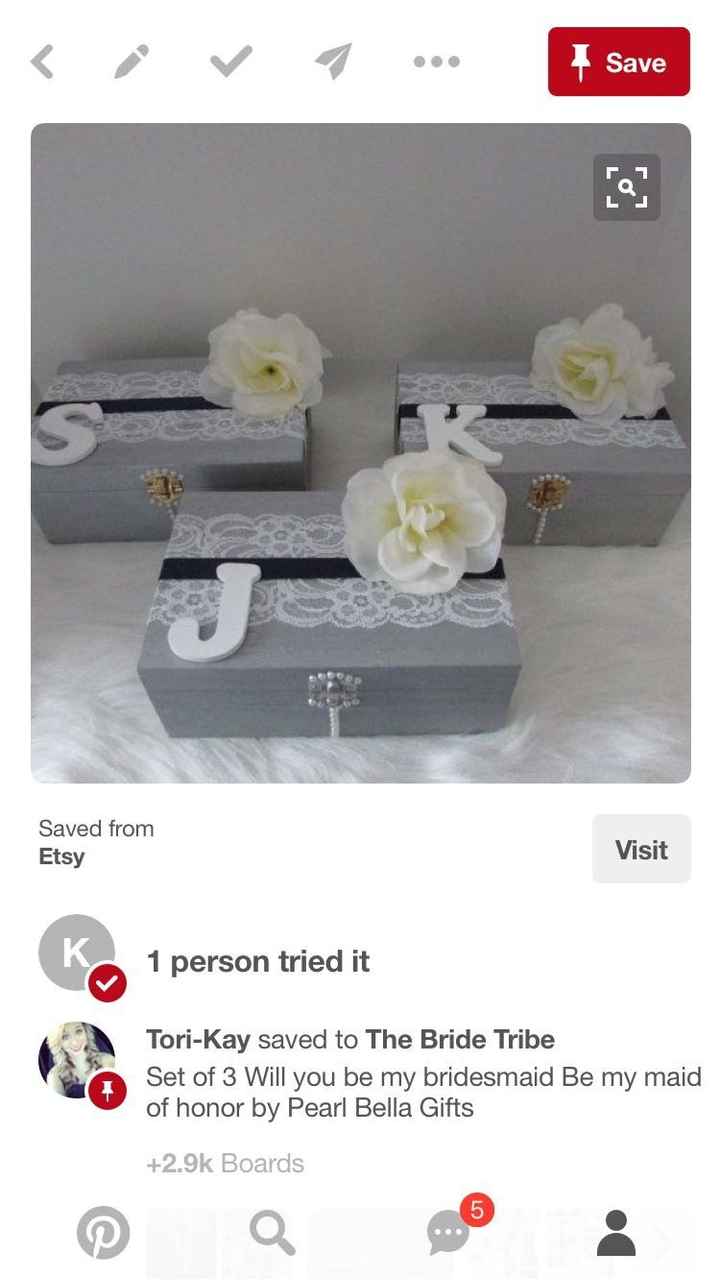Click the Visit button
This screenshot has width=720, height=1280.
tap(641, 849)
